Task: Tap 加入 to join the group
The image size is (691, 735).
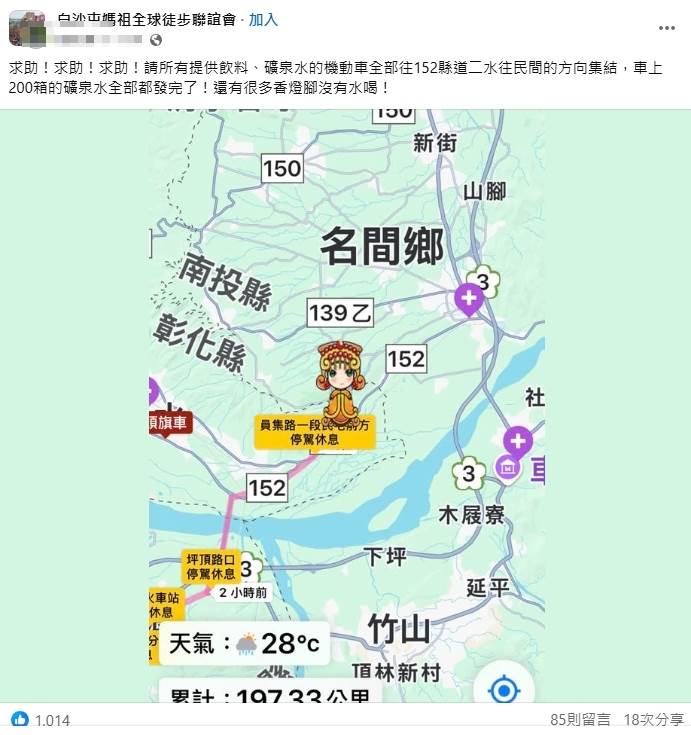Action: click(263, 19)
